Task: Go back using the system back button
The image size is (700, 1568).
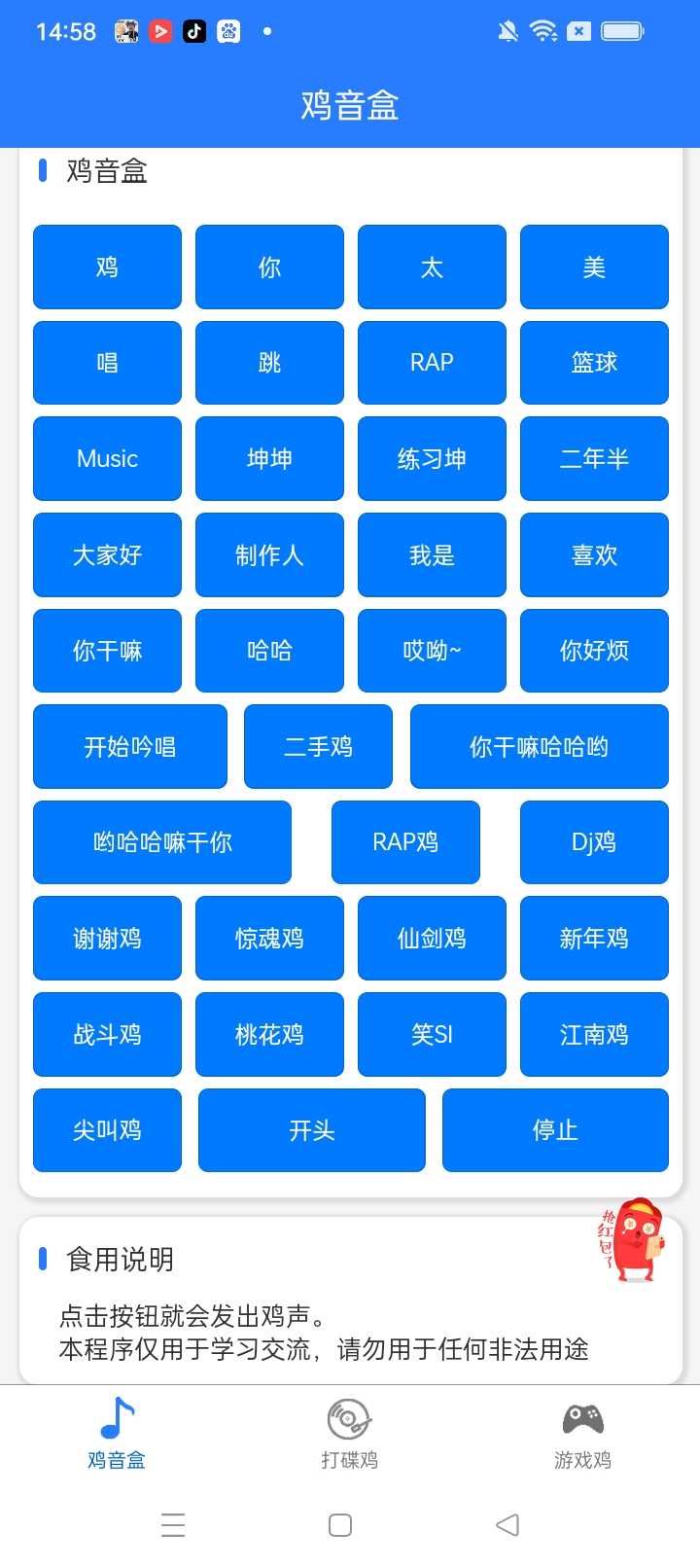Action: pyautogui.click(x=507, y=1524)
